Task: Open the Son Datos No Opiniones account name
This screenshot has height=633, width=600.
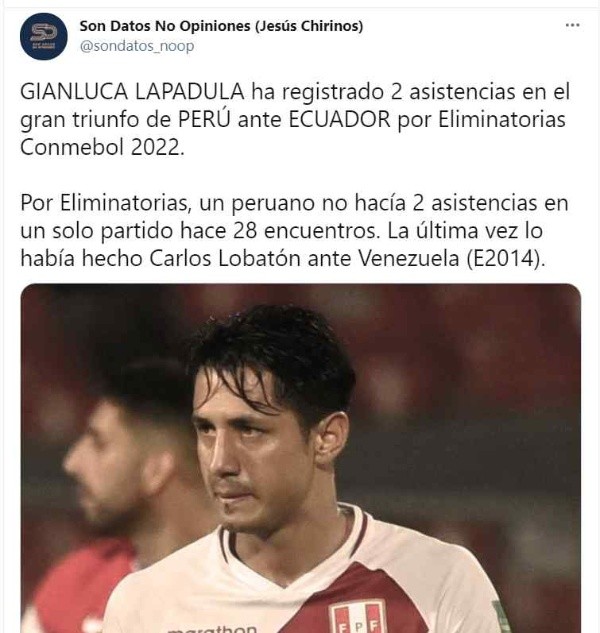Action: pos(220,26)
